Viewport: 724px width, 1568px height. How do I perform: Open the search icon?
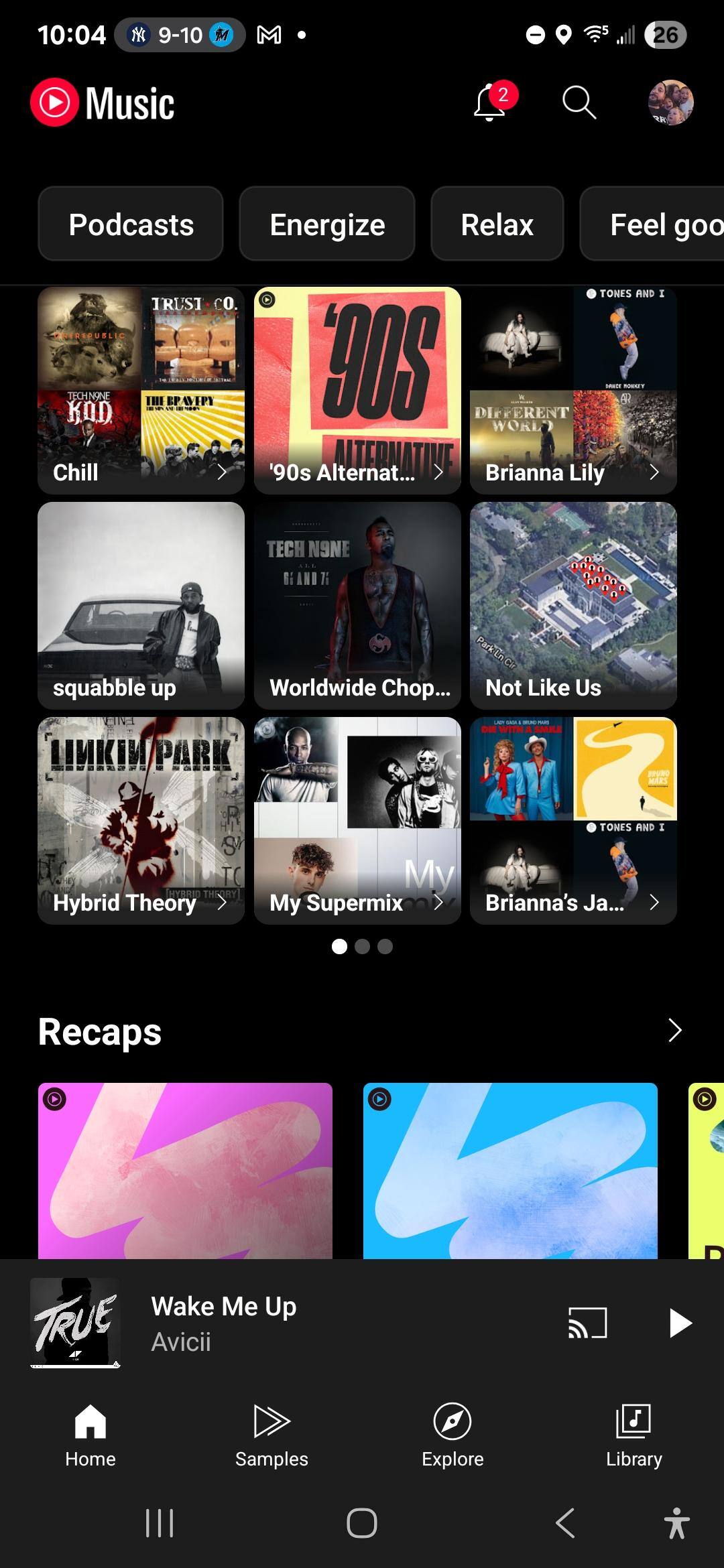(579, 103)
